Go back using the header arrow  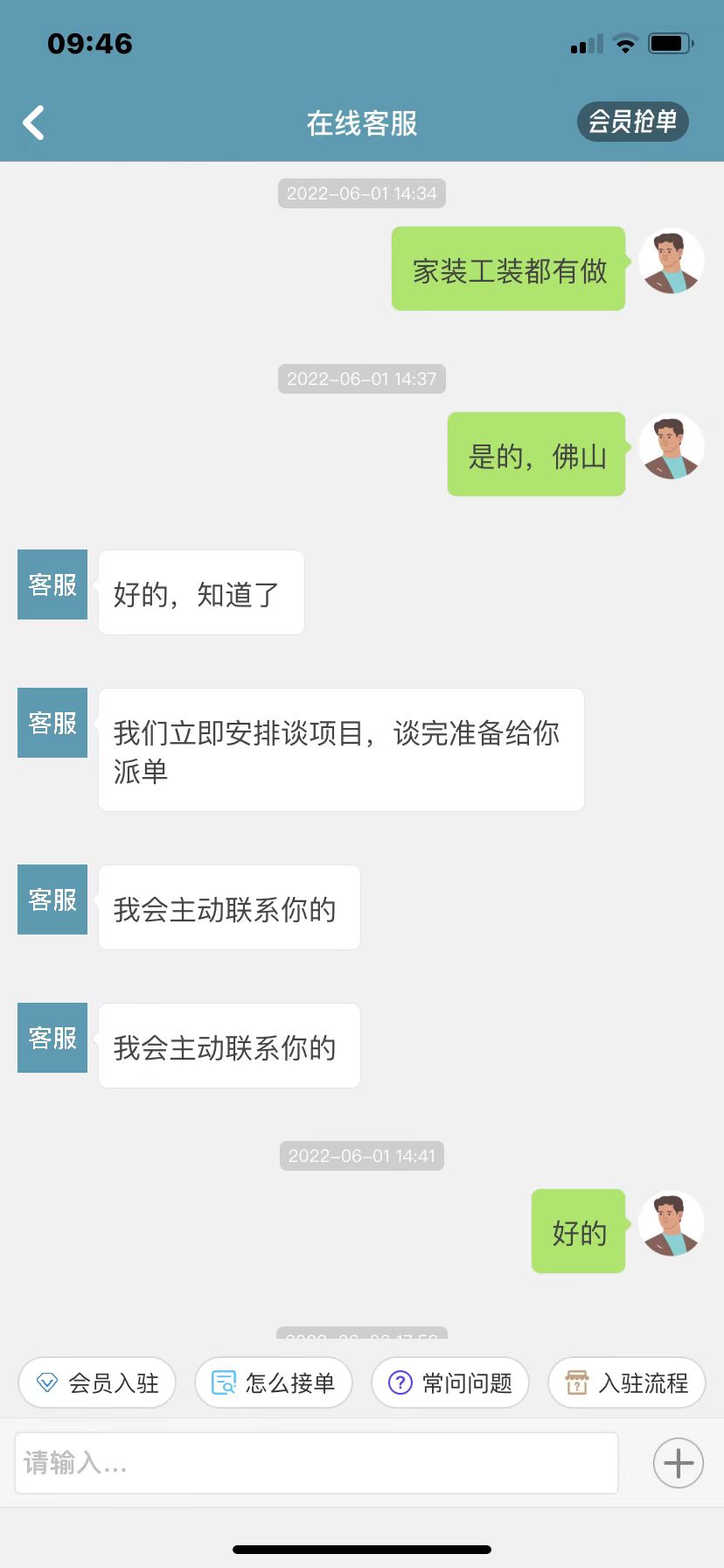(x=34, y=122)
